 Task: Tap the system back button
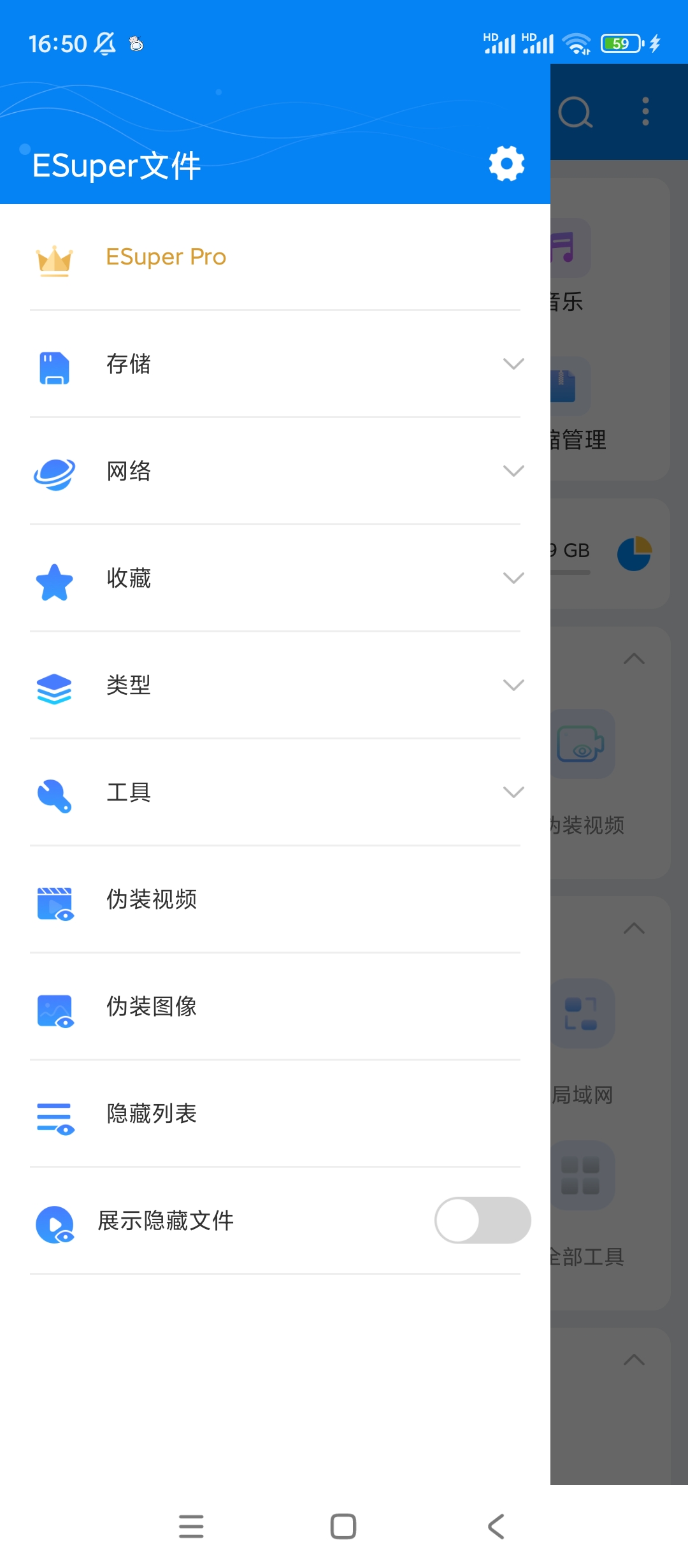click(x=496, y=1527)
